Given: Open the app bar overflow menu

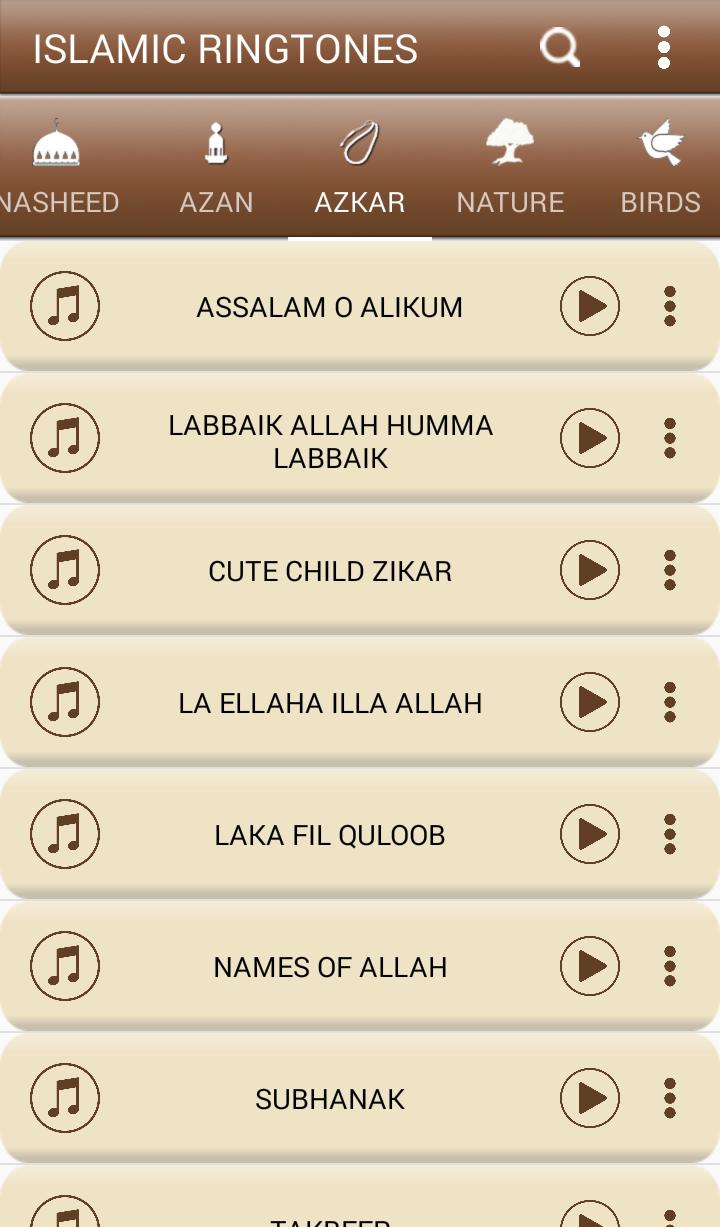Looking at the screenshot, I should pyautogui.click(x=664, y=47).
